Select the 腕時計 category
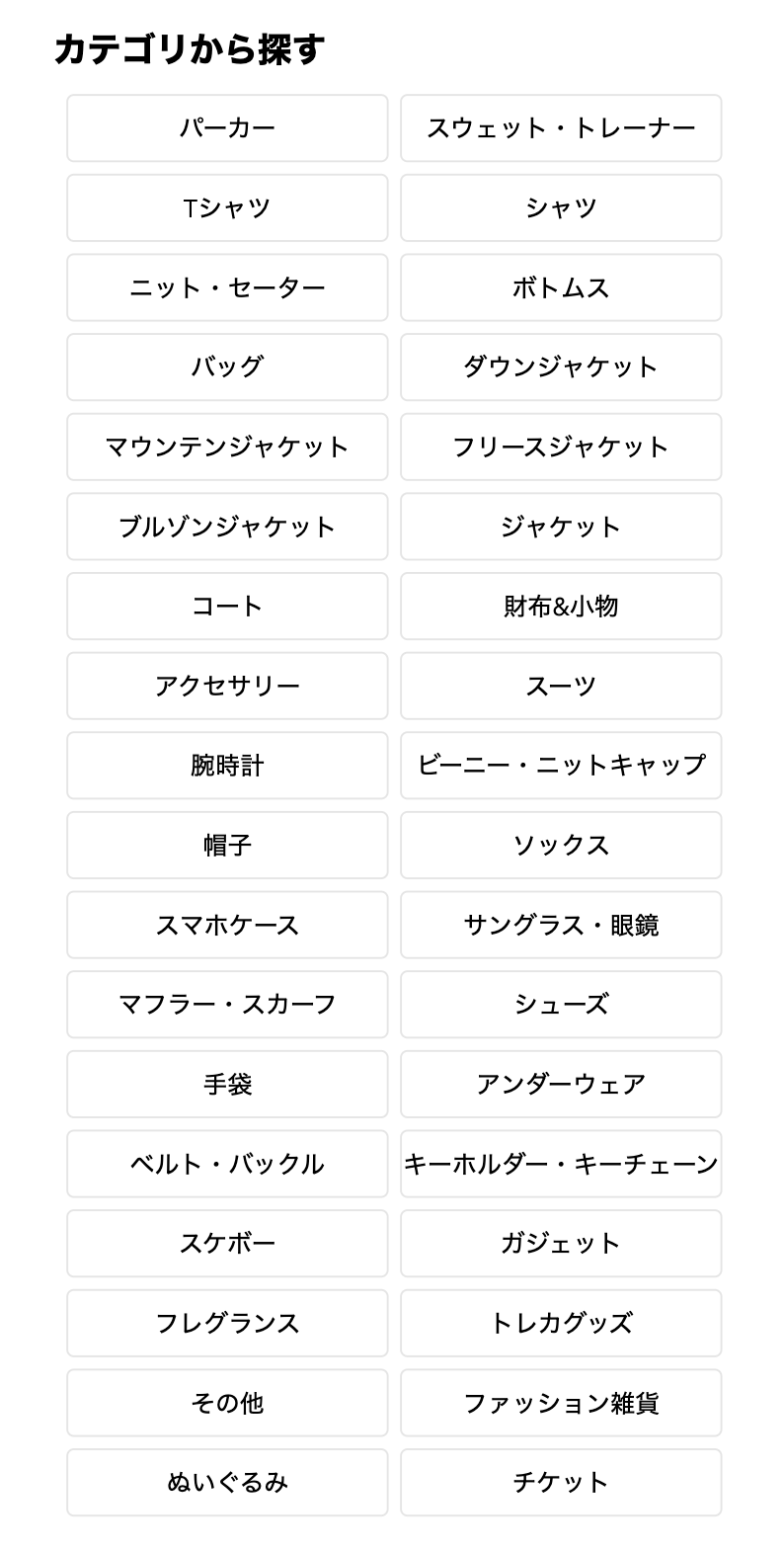 [x=227, y=766]
